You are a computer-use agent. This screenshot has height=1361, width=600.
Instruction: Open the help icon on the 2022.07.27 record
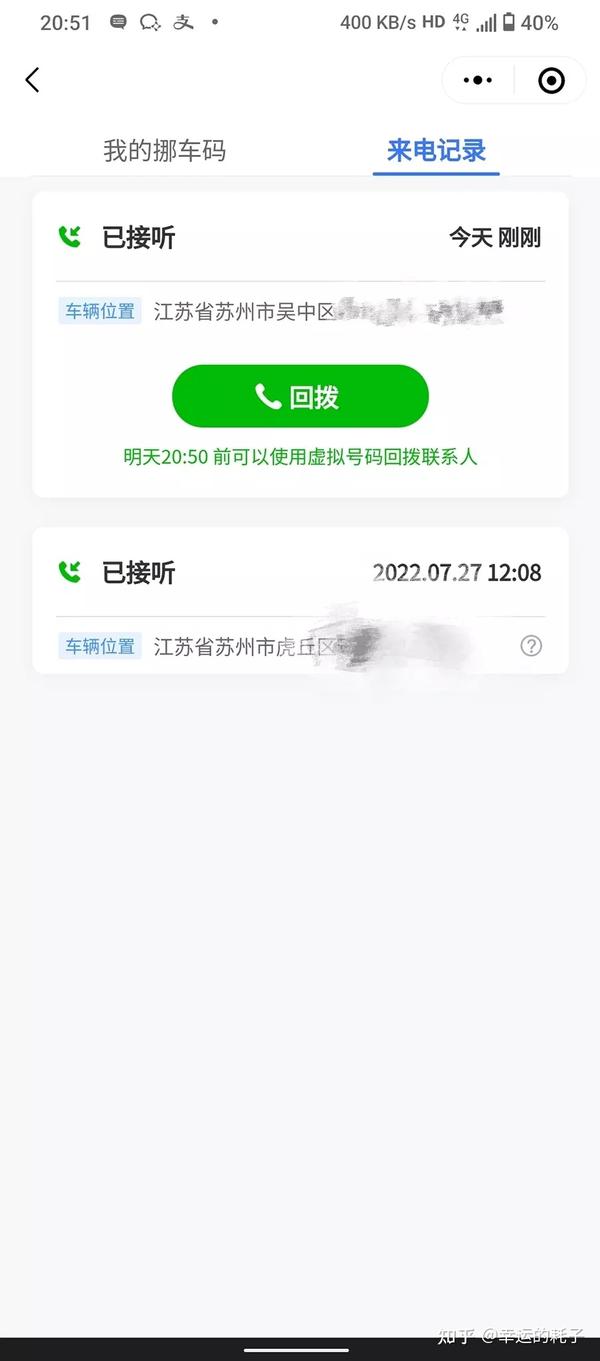pos(531,646)
